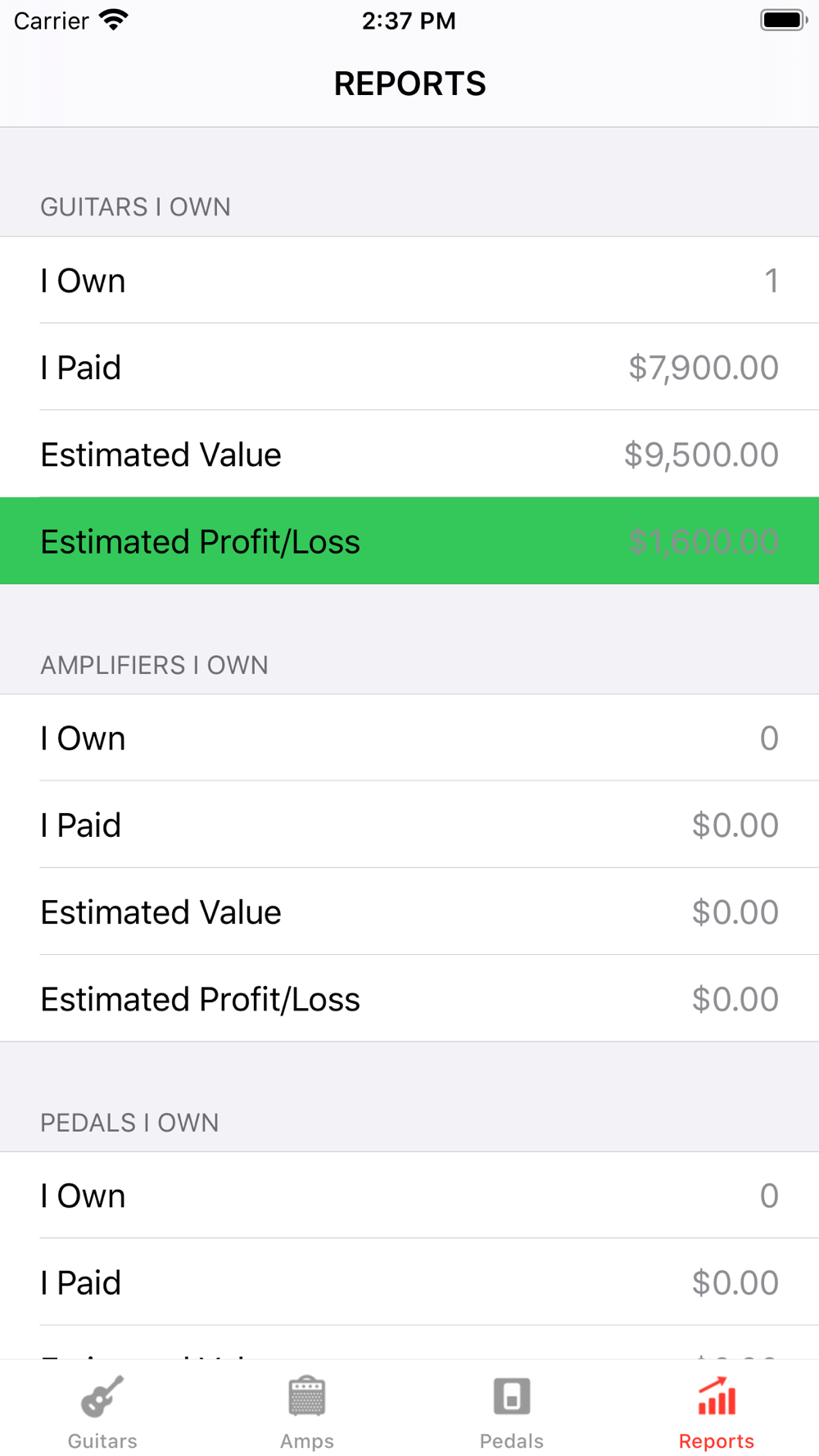Open the Amps tab

307,1412
